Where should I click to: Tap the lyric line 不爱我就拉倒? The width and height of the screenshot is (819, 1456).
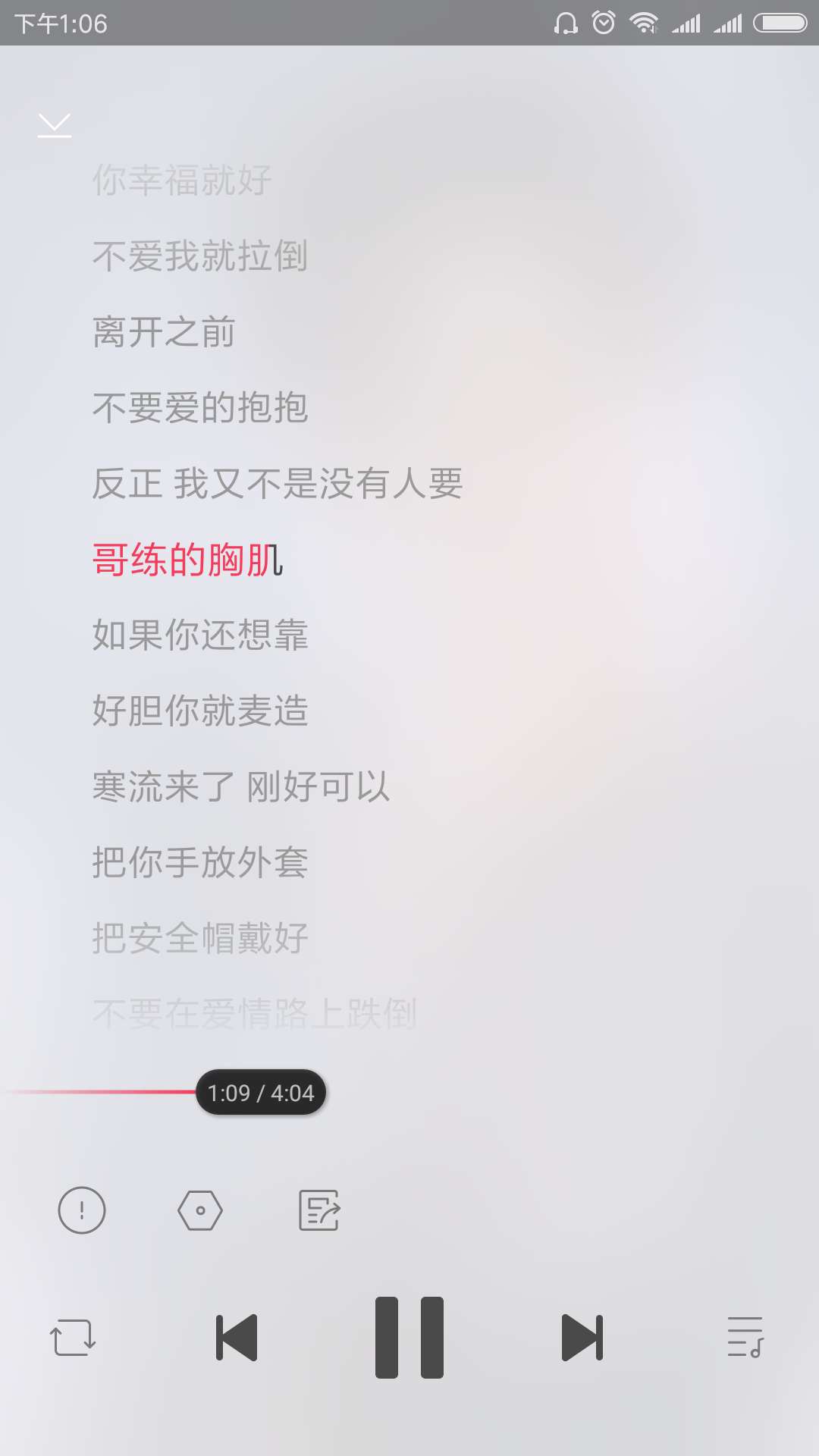tap(201, 258)
